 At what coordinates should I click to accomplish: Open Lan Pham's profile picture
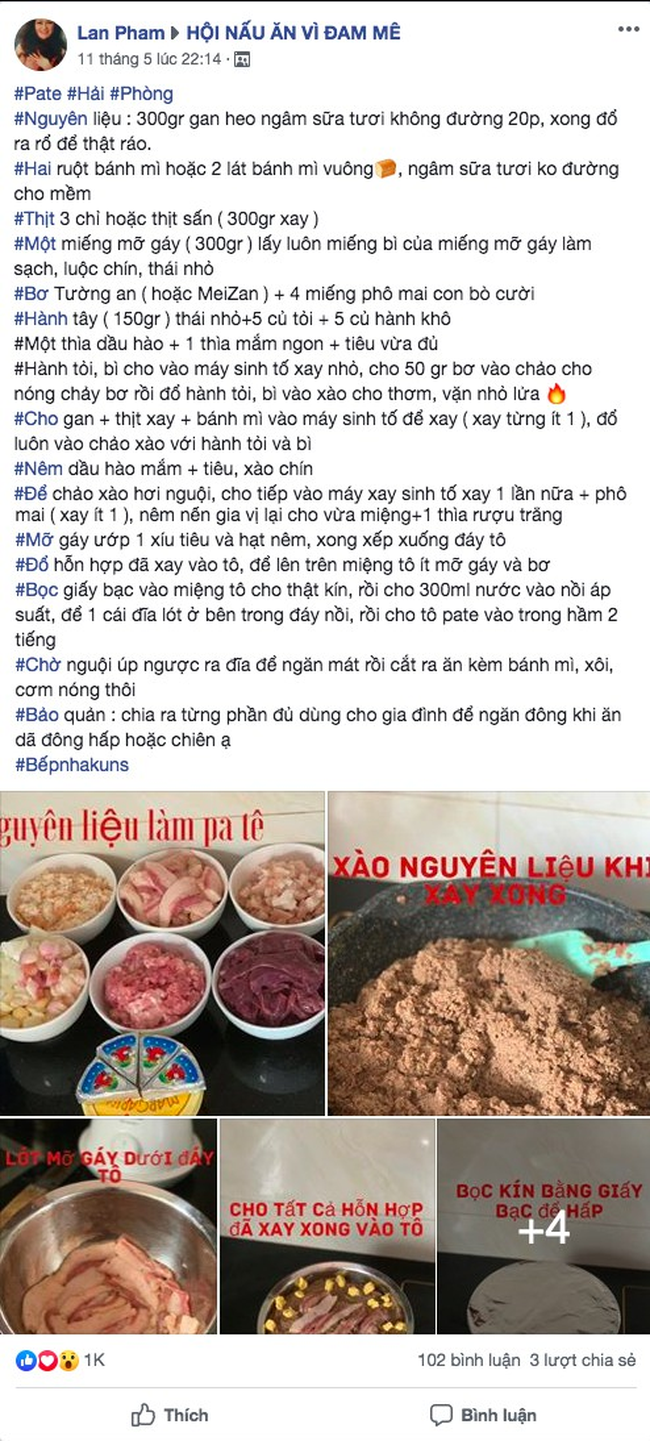pyautogui.click(x=40, y=46)
